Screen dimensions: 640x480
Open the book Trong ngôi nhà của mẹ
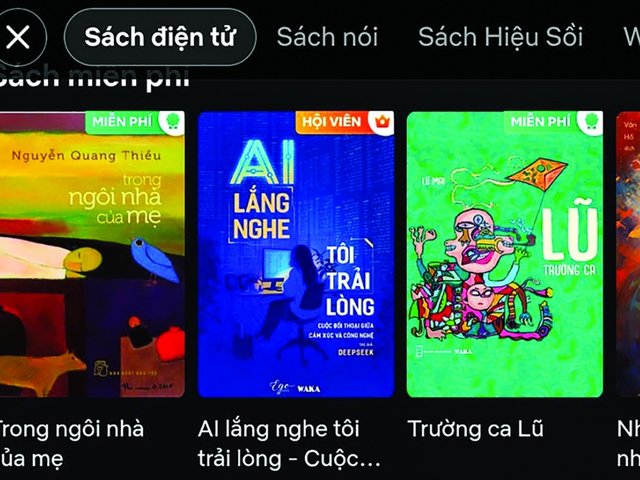click(92, 253)
